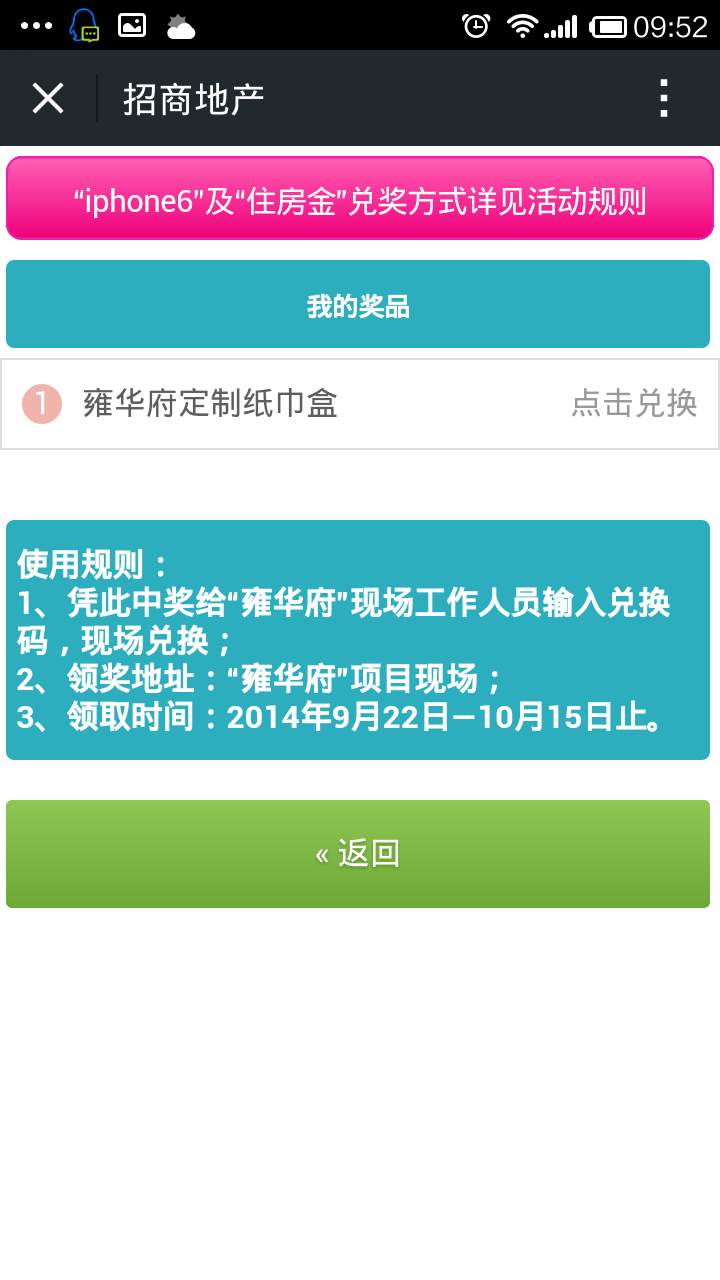Tap 点击兑换 for 雍华府定制纸巾盒
The image size is (720, 1280).
click(634, 403)
